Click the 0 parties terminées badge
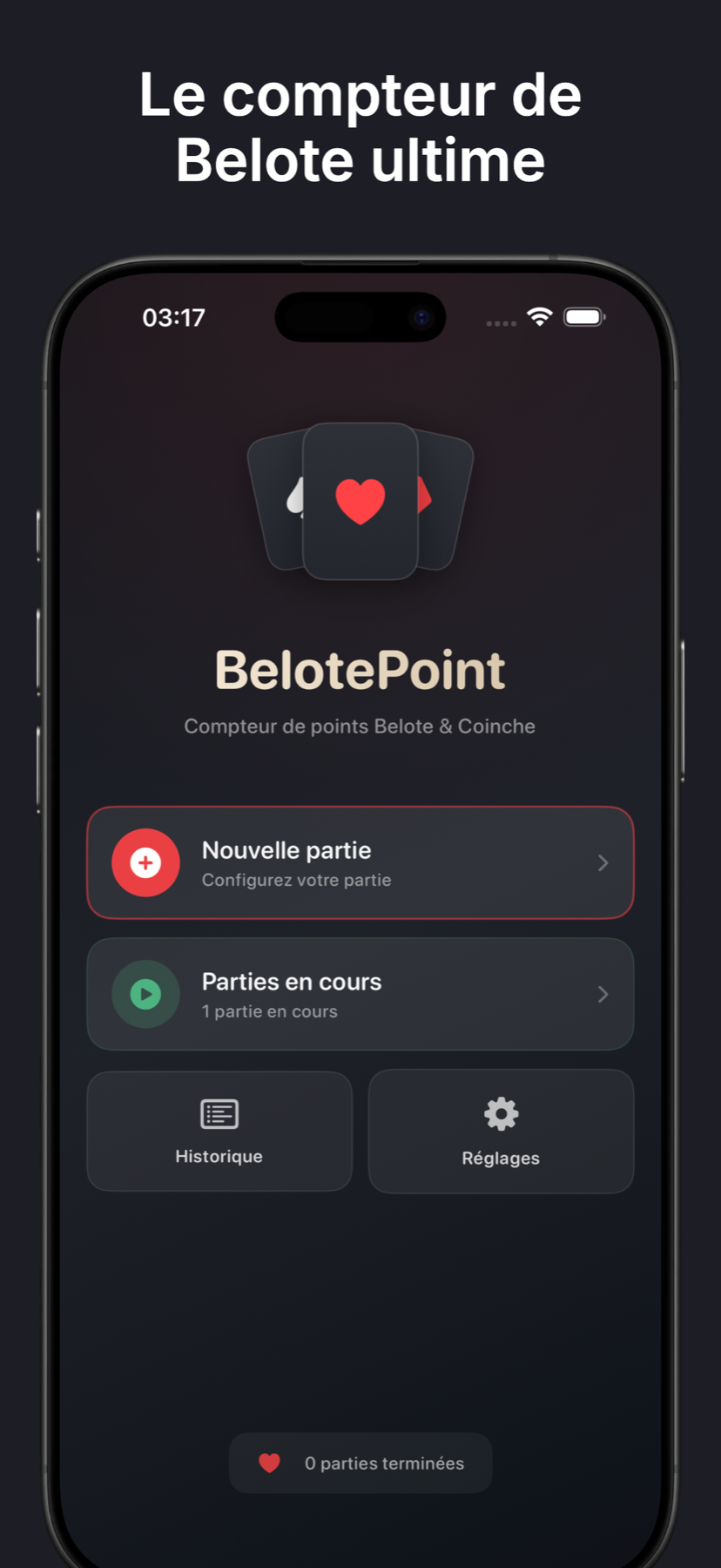The height and width of the screenshot is (1568, 721). [360, 1463]
